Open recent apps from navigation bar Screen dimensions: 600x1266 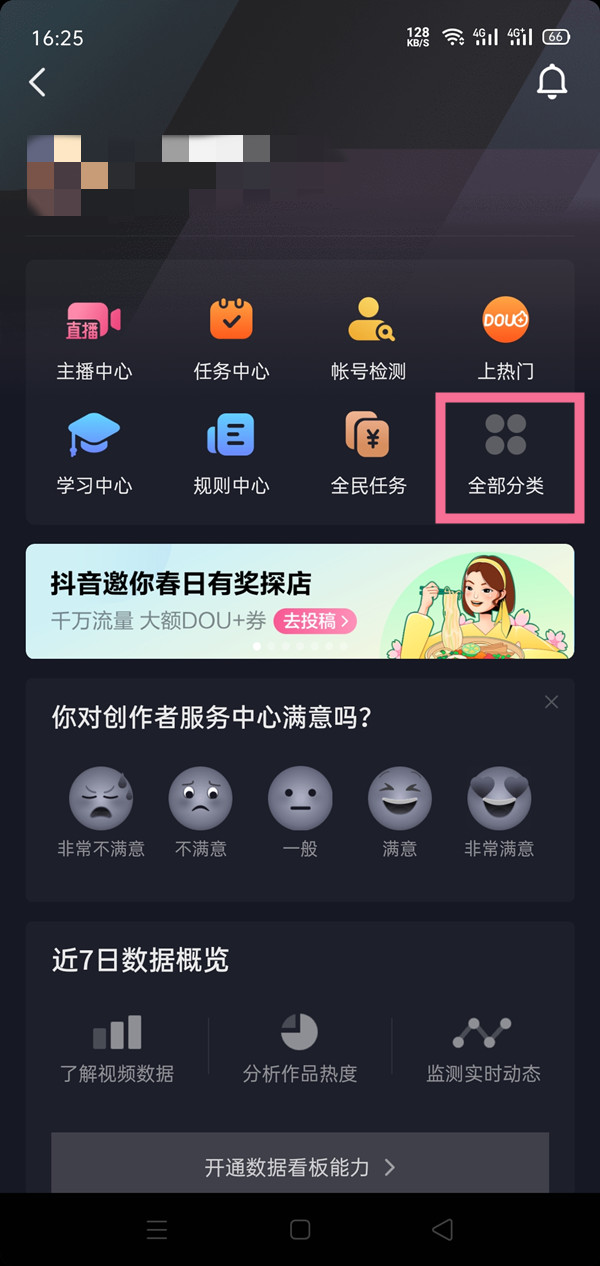pos(157,1230)
